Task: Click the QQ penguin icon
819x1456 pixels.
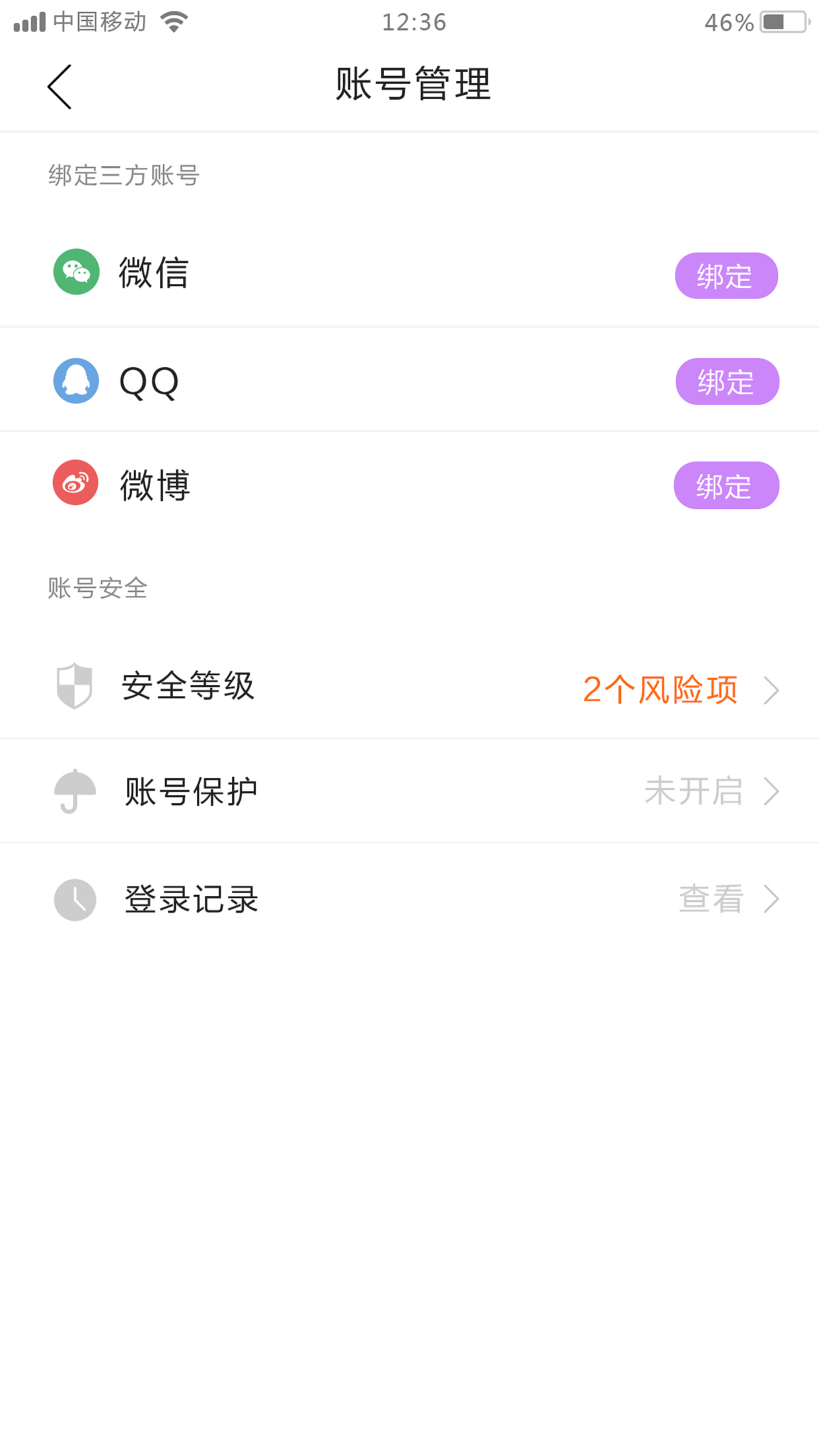Action: pyautogui.click(x=76, y=380)
